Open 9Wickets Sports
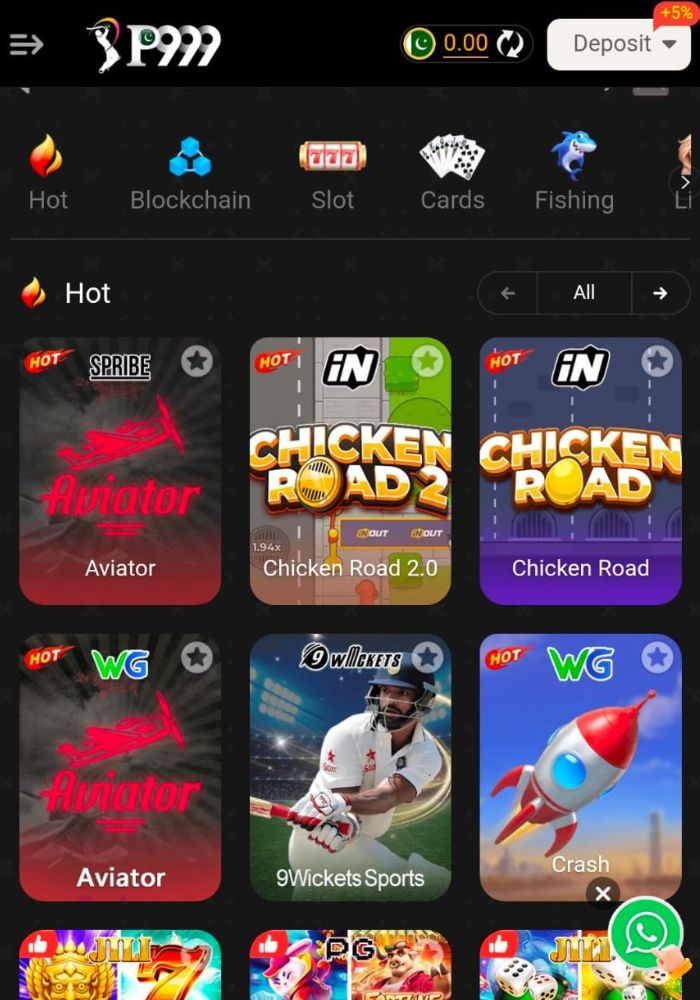This screenshot has width=700, height=1000. (350, 767)
